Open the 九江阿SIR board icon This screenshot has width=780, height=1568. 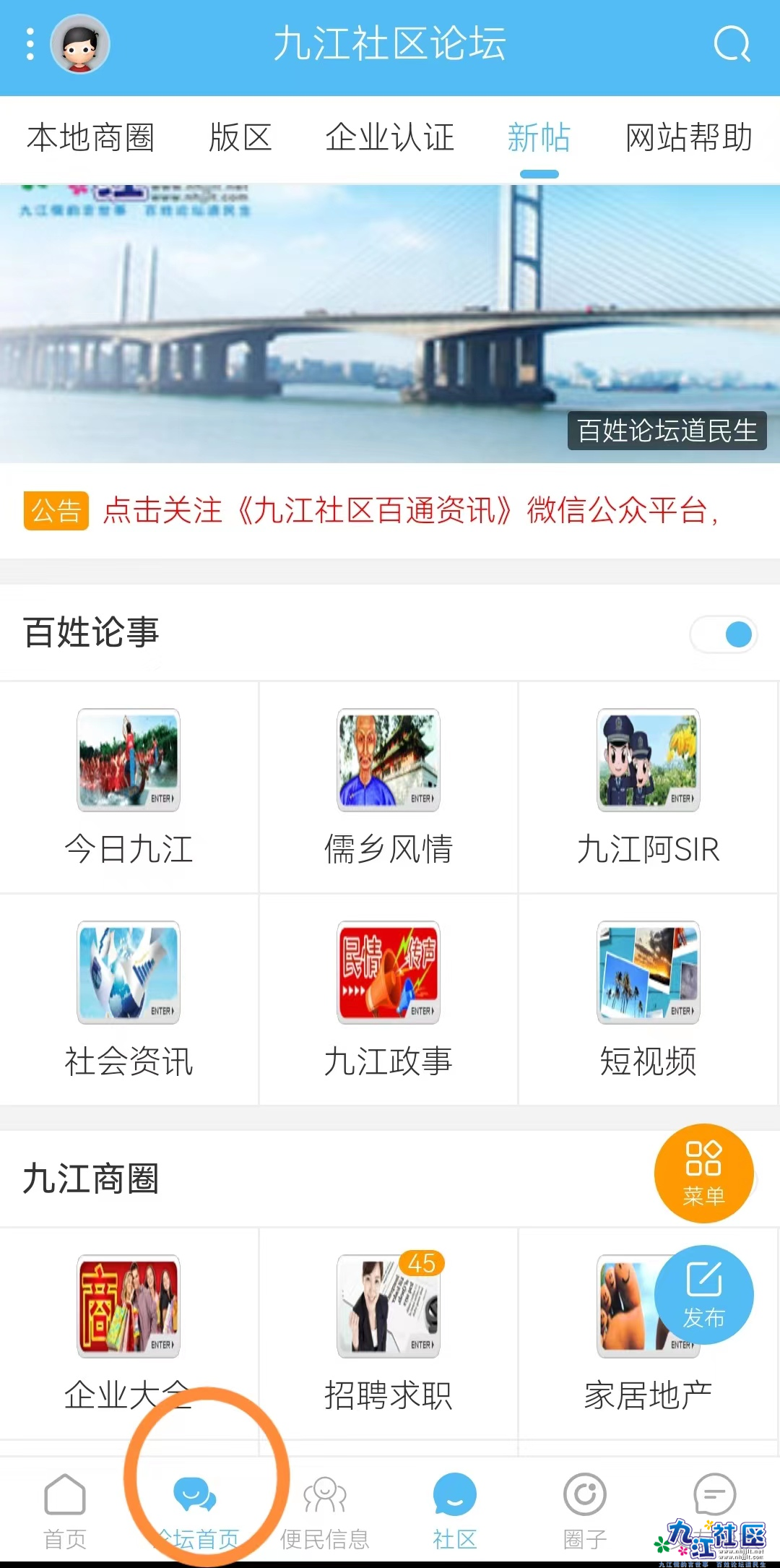point(648,760)
